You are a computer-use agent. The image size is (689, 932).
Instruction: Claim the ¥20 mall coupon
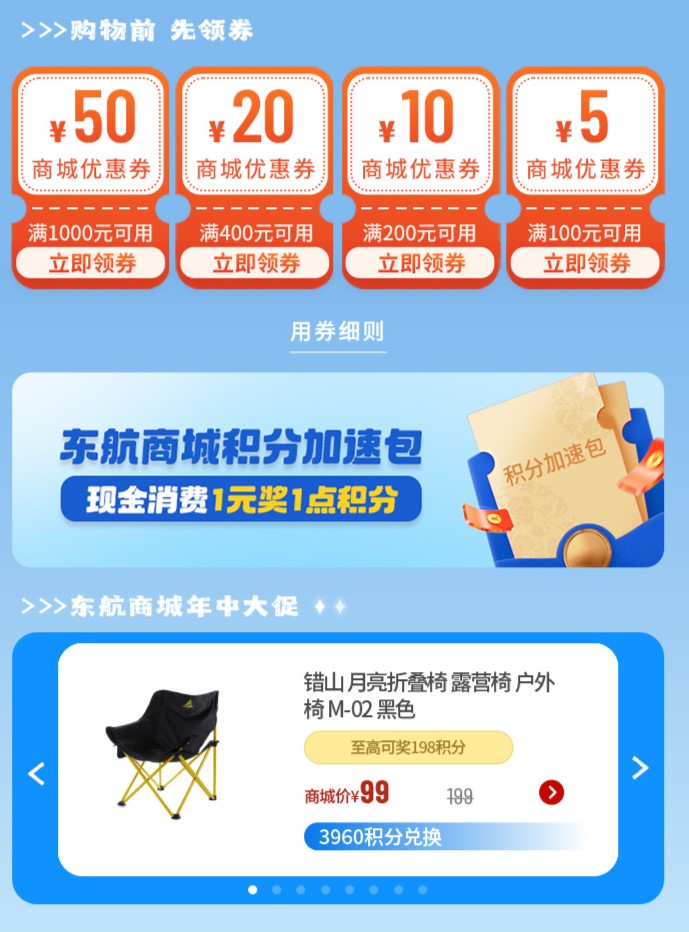[x=255, y=263]
